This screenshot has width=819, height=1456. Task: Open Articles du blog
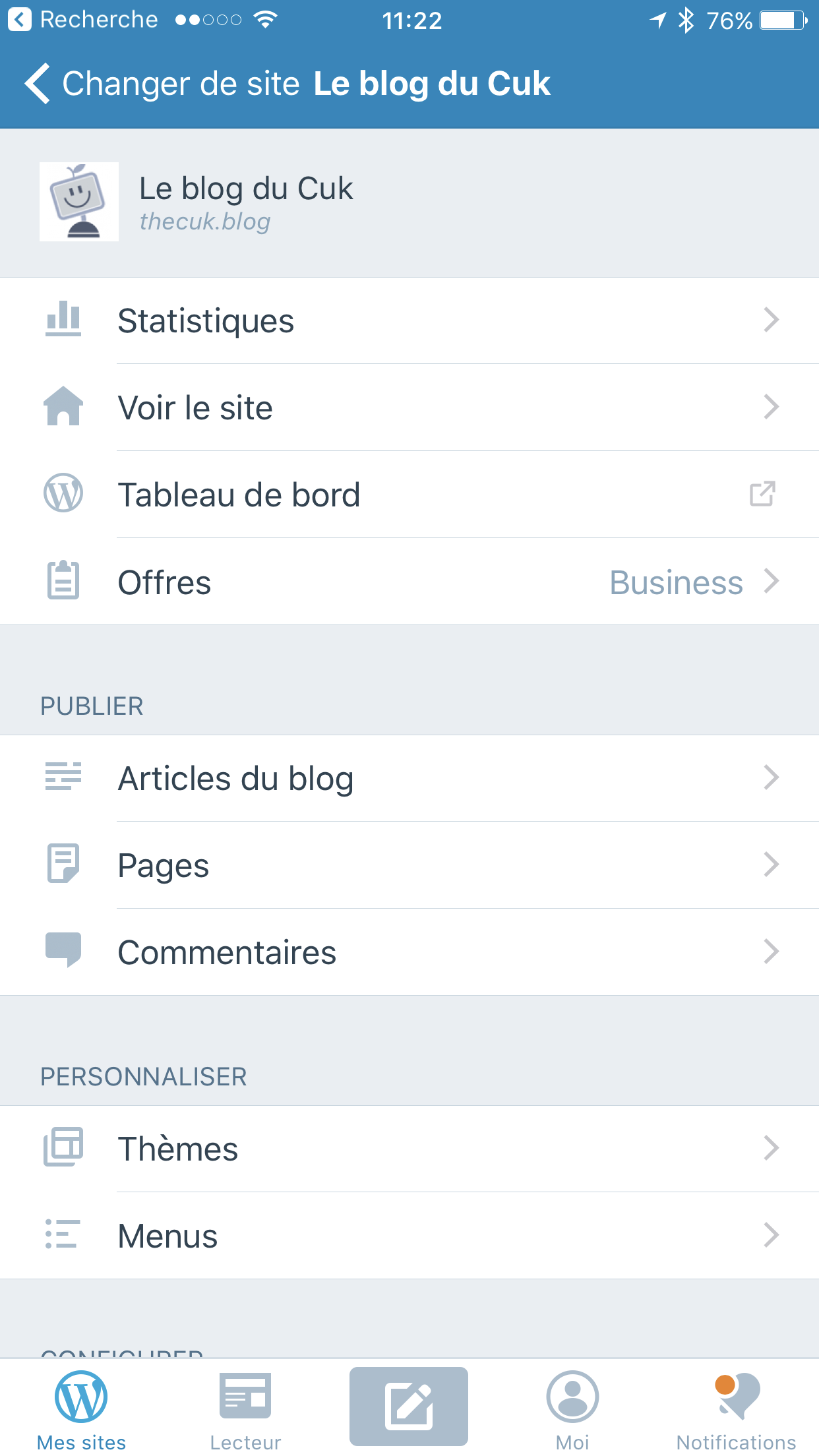coord(409,778)
